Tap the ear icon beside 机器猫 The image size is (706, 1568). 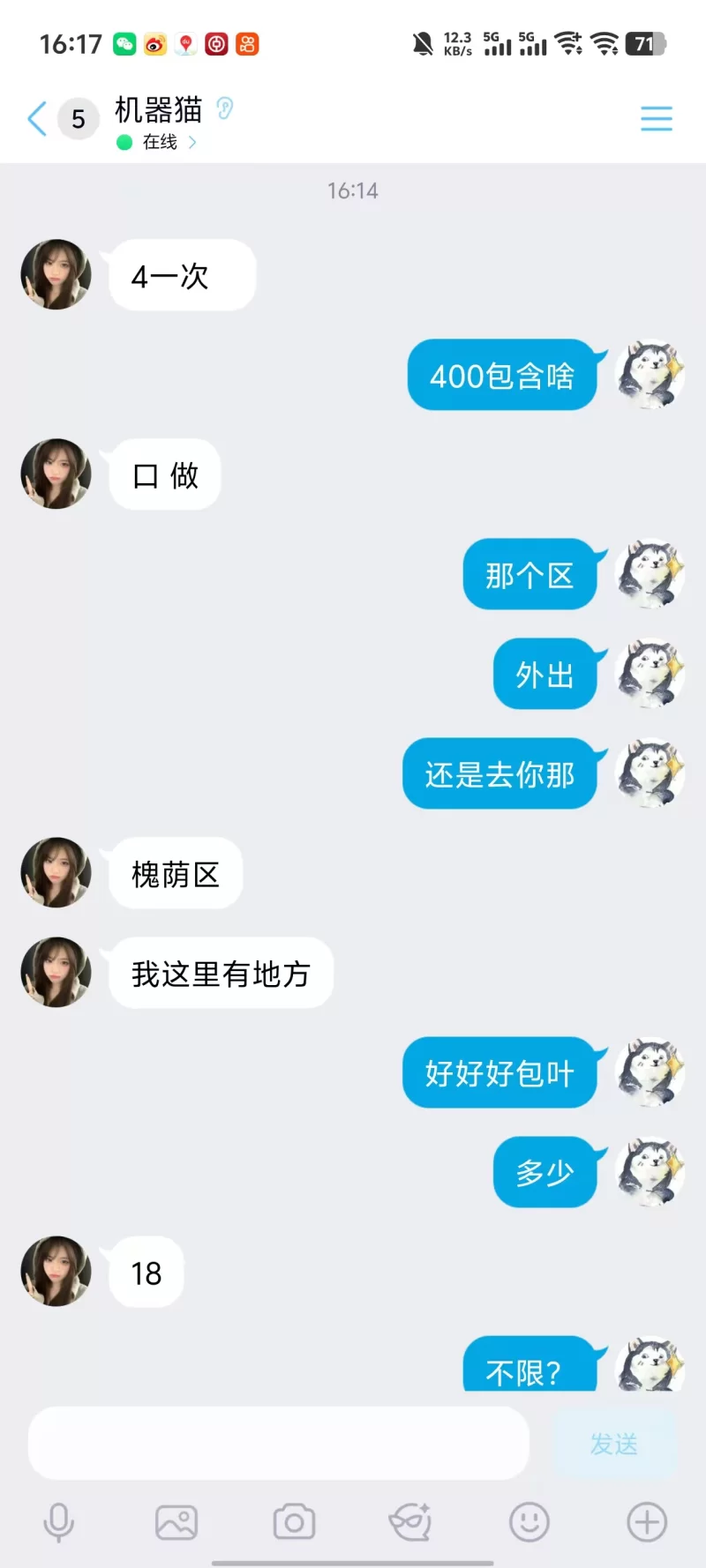point(225,108)
